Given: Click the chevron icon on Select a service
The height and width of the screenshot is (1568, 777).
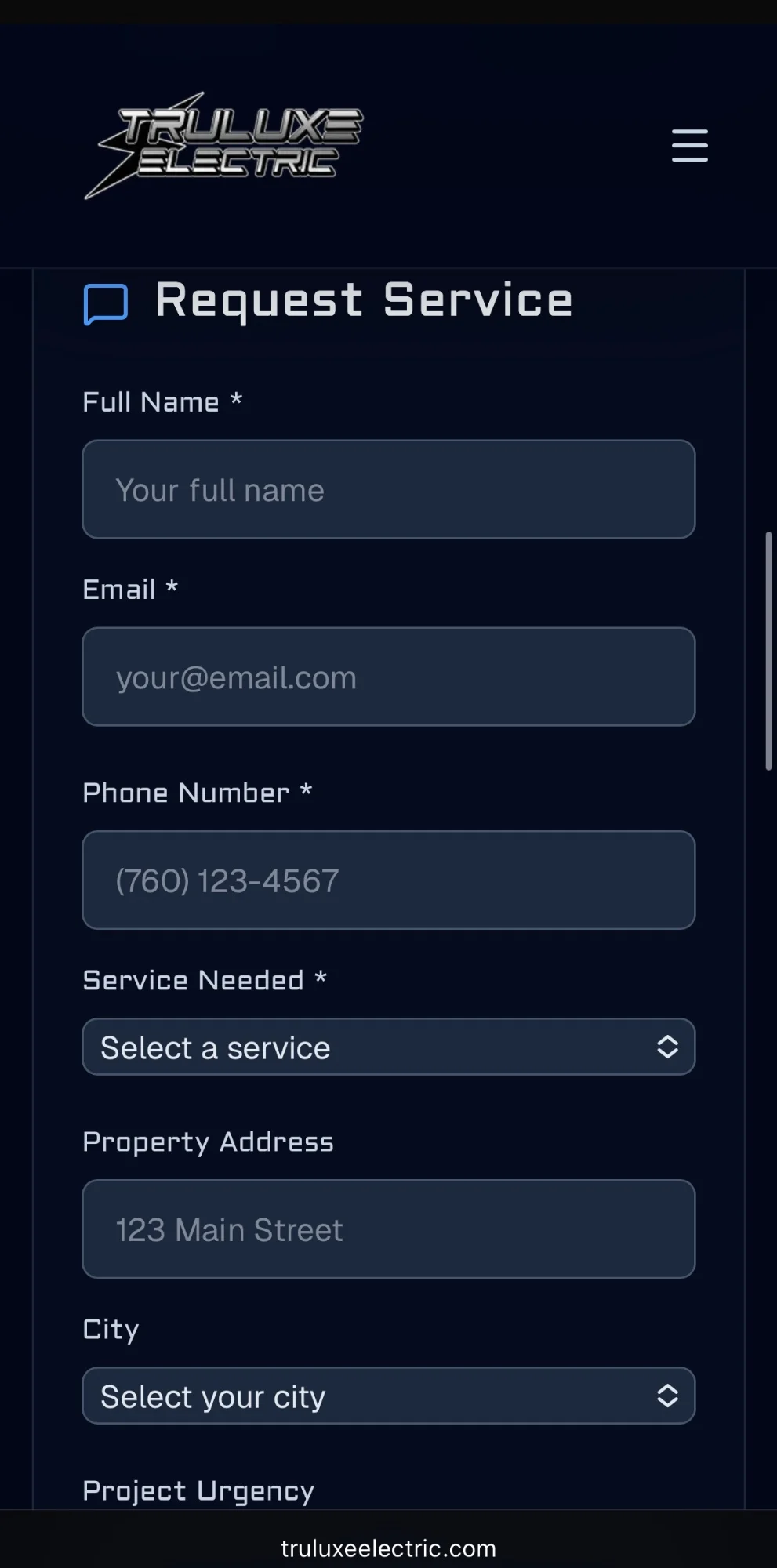Looking at the screenshot, I should pyautogui.click(x=668, y=1047).
